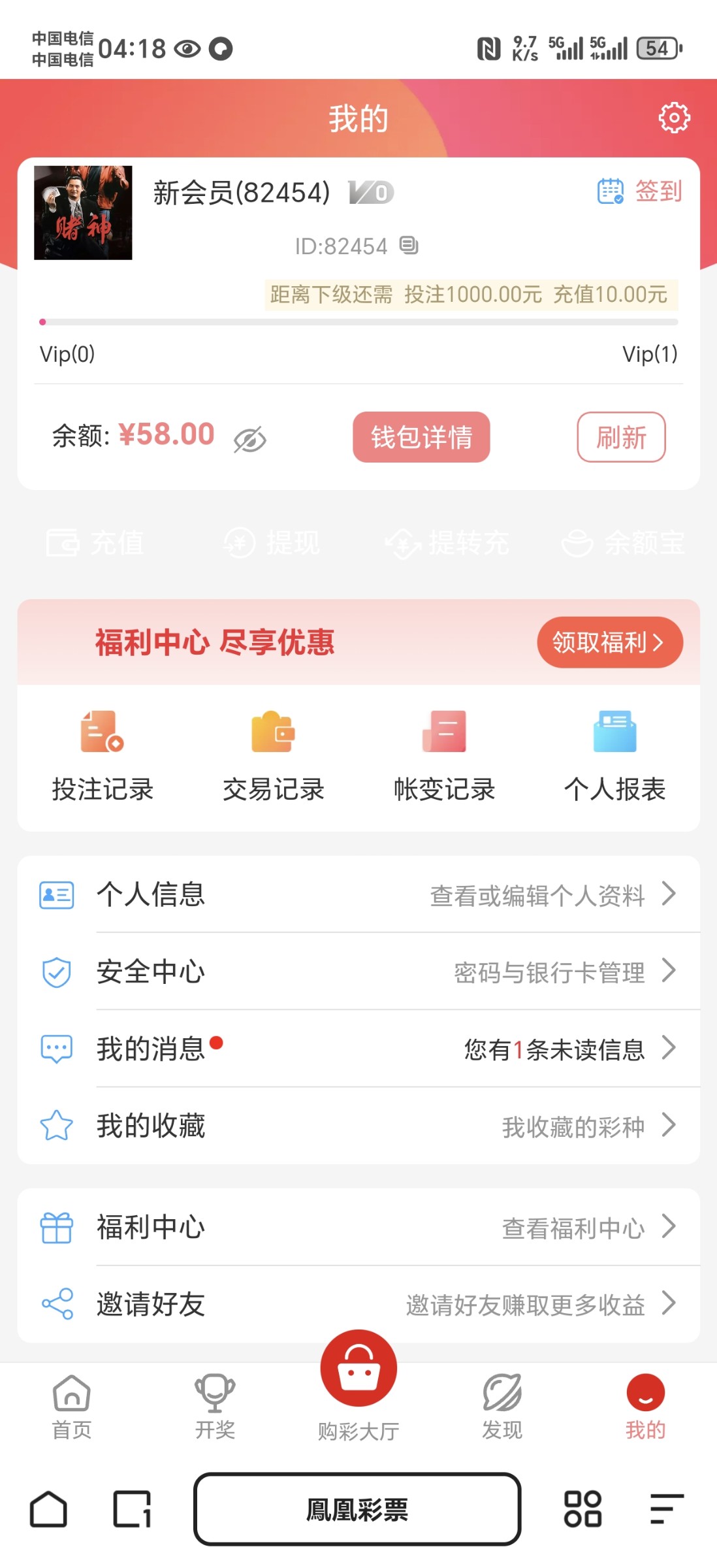Open 投注记录 betting records

point(103,755)
